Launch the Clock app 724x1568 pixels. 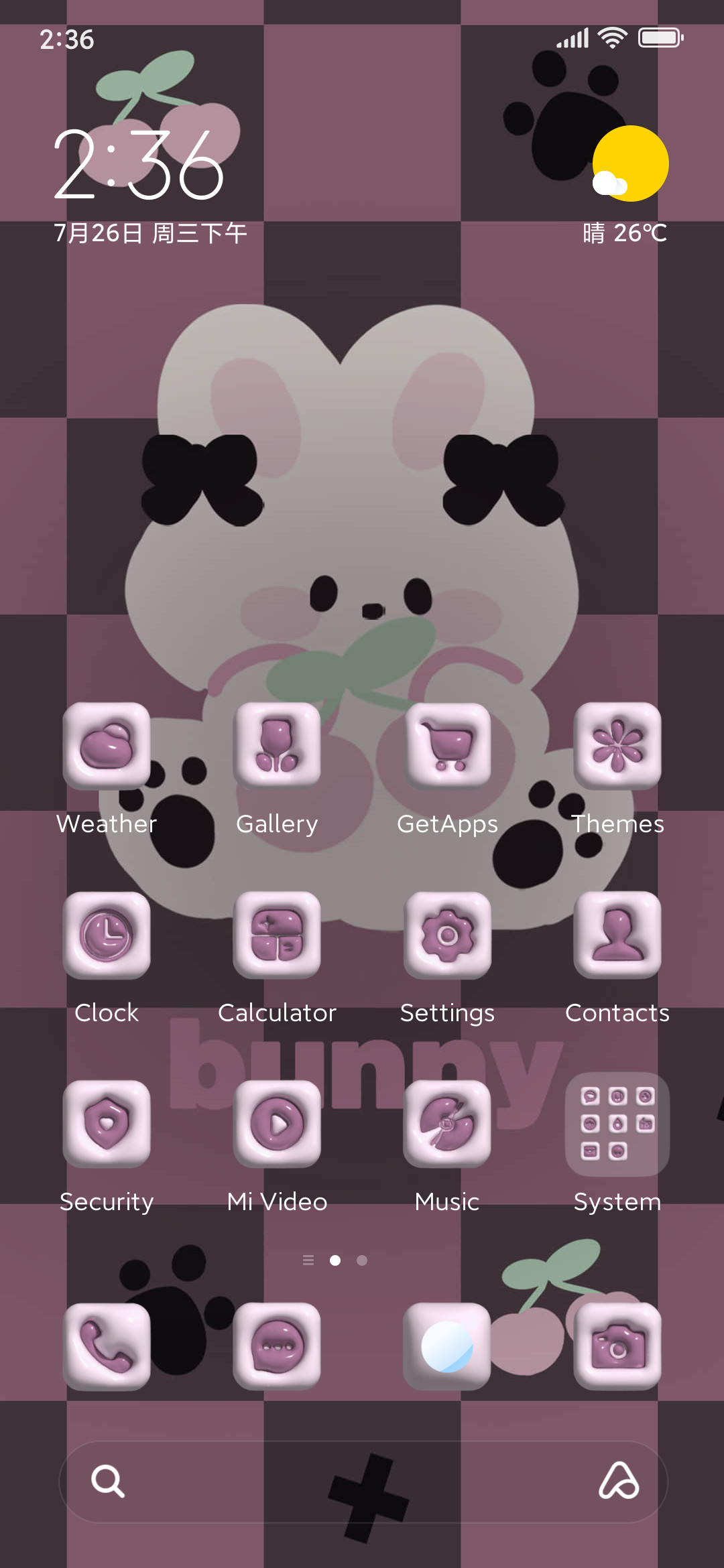(x=107, y=935)
